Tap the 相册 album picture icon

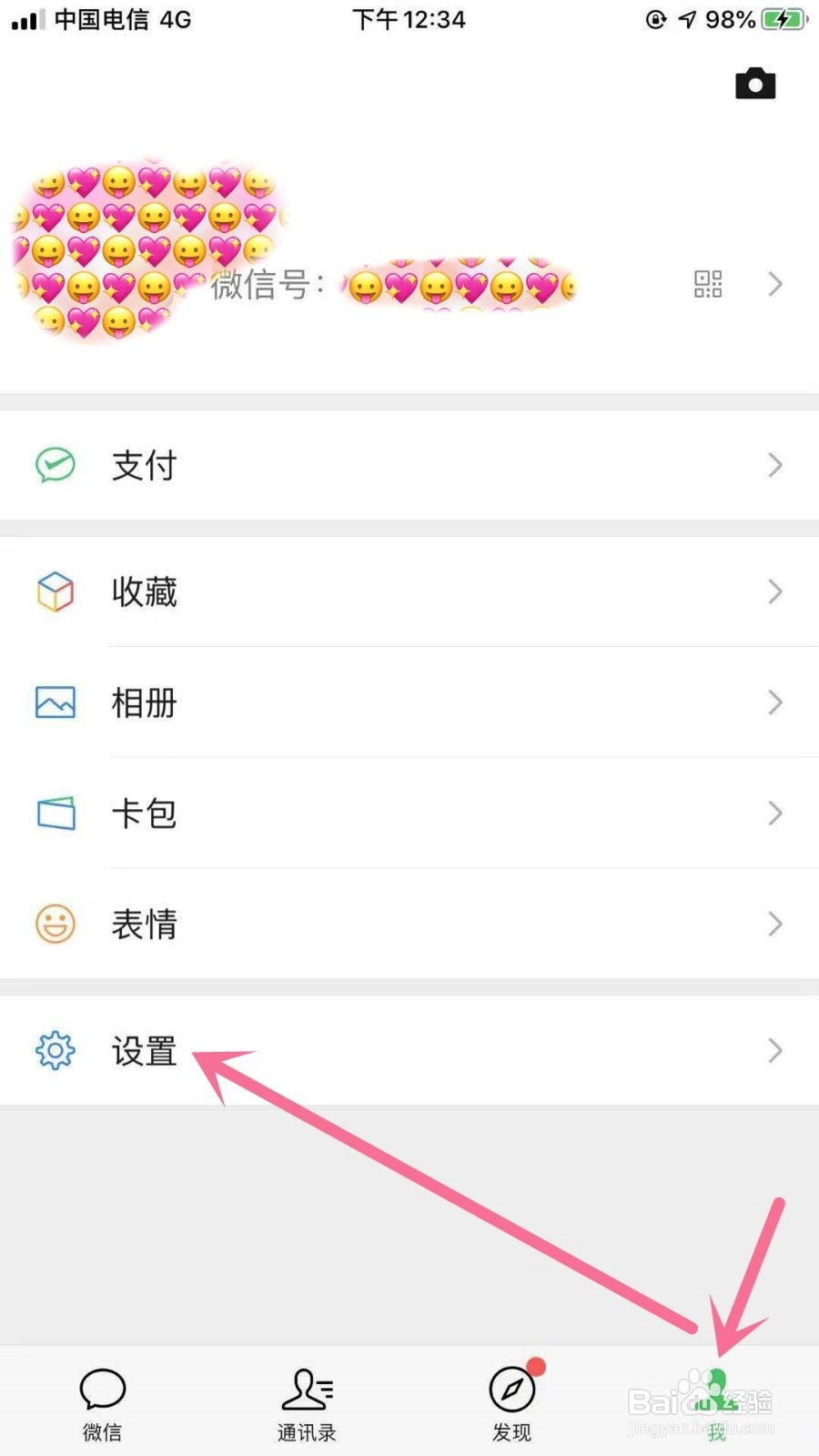pos(55,703)
